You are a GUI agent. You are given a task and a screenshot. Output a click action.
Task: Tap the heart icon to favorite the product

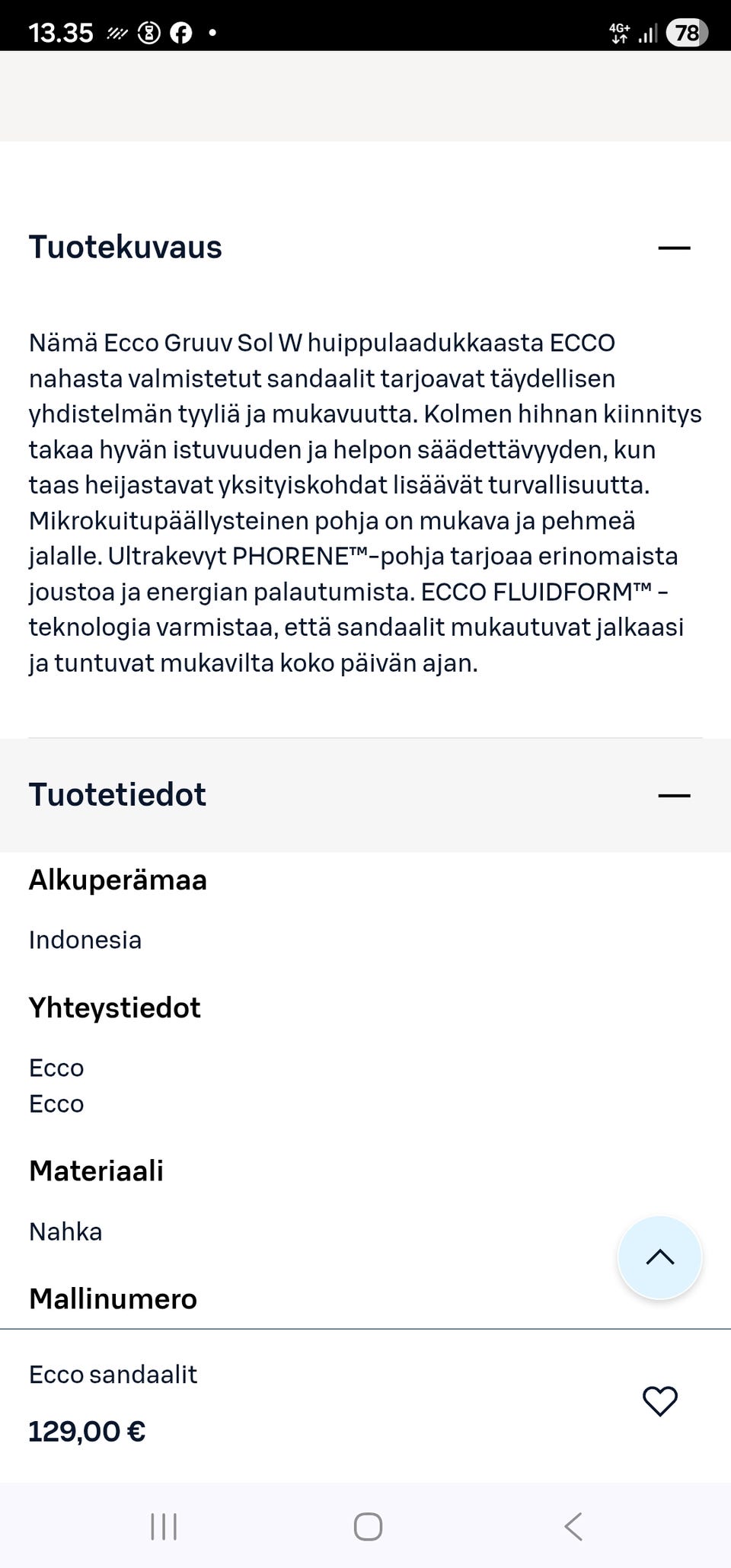tap(659, 1398)
